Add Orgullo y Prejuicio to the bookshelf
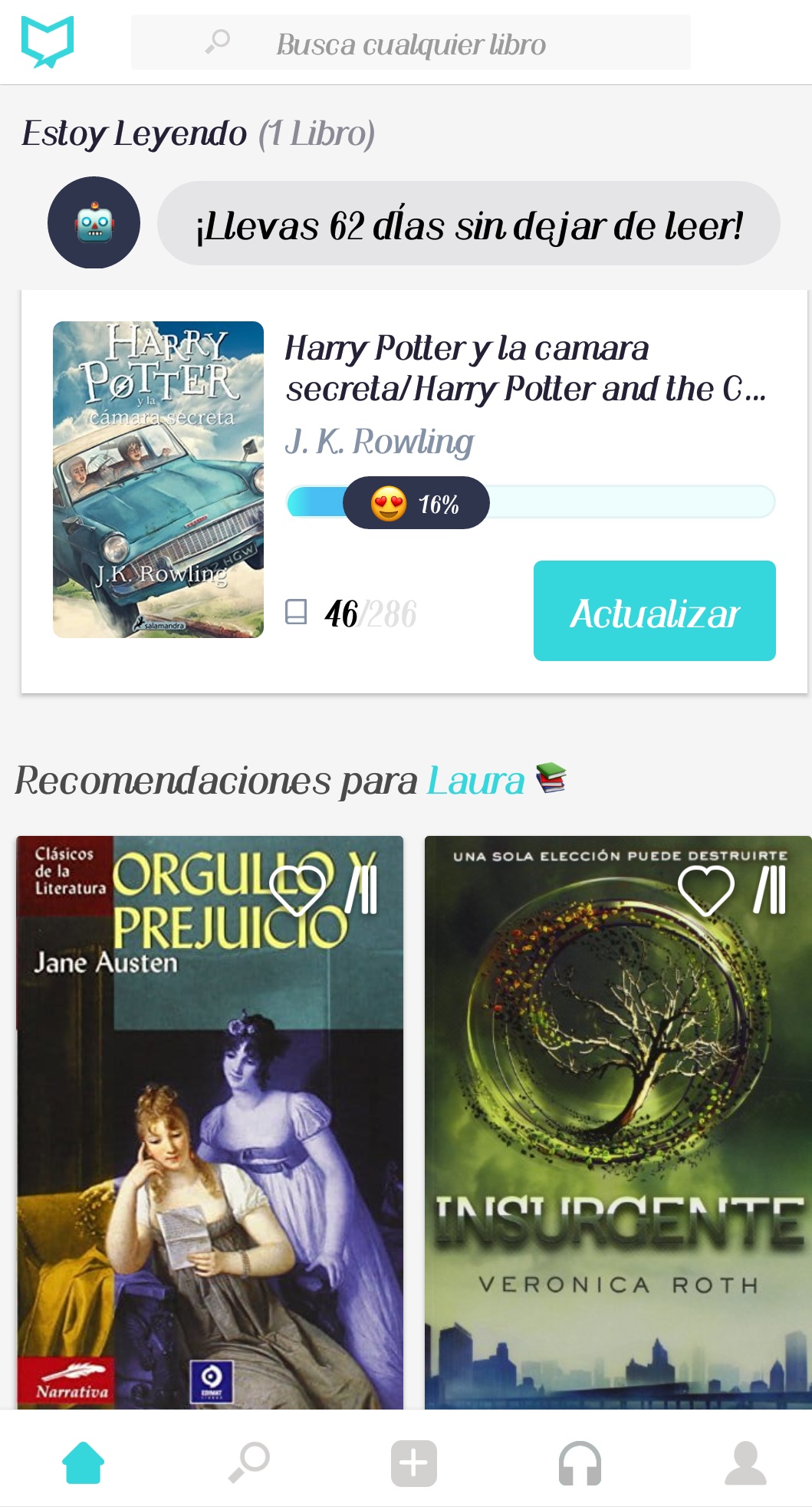Image resolution: width=812 pixels, height=1510 pixels. tap(362, 890)
